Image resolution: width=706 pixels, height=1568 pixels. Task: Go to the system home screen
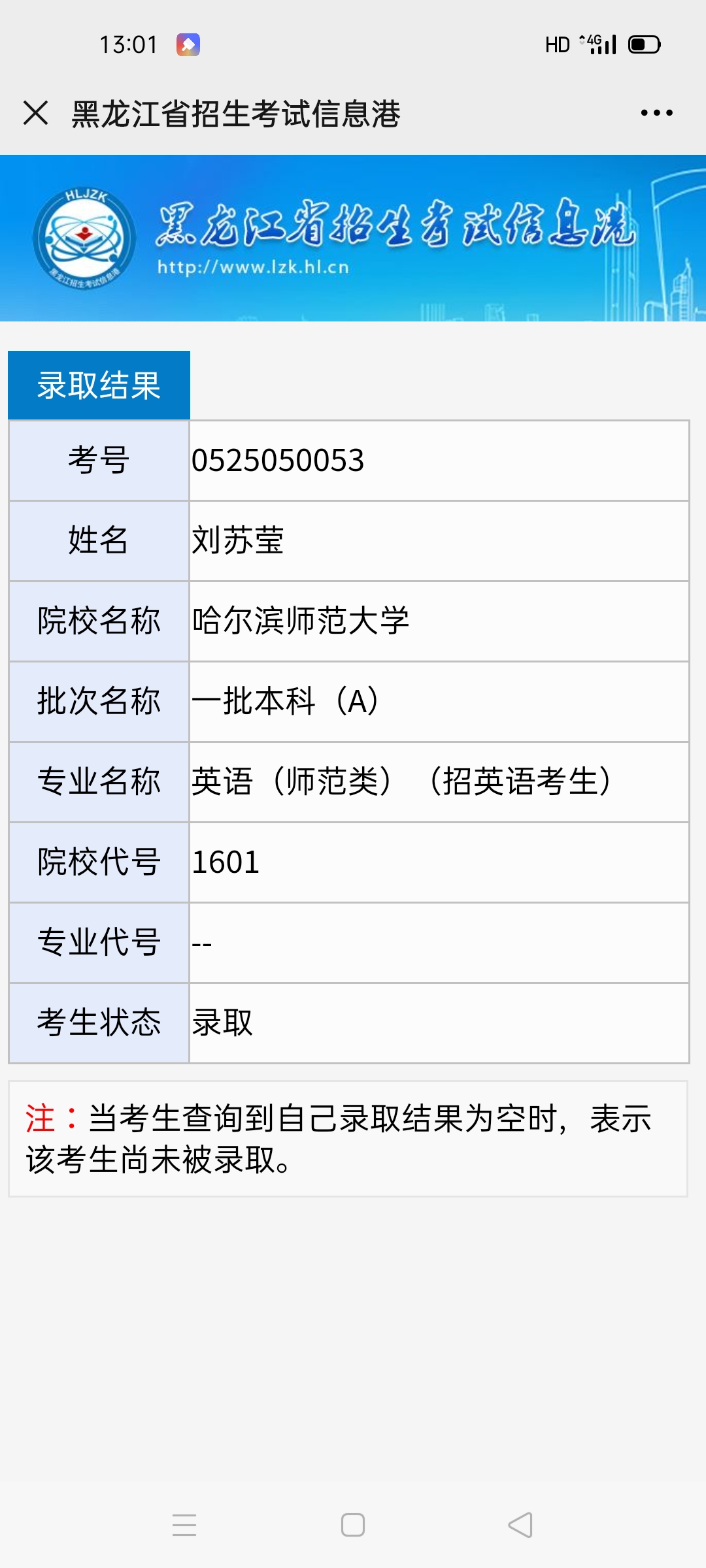click(x=353, y=1525)
